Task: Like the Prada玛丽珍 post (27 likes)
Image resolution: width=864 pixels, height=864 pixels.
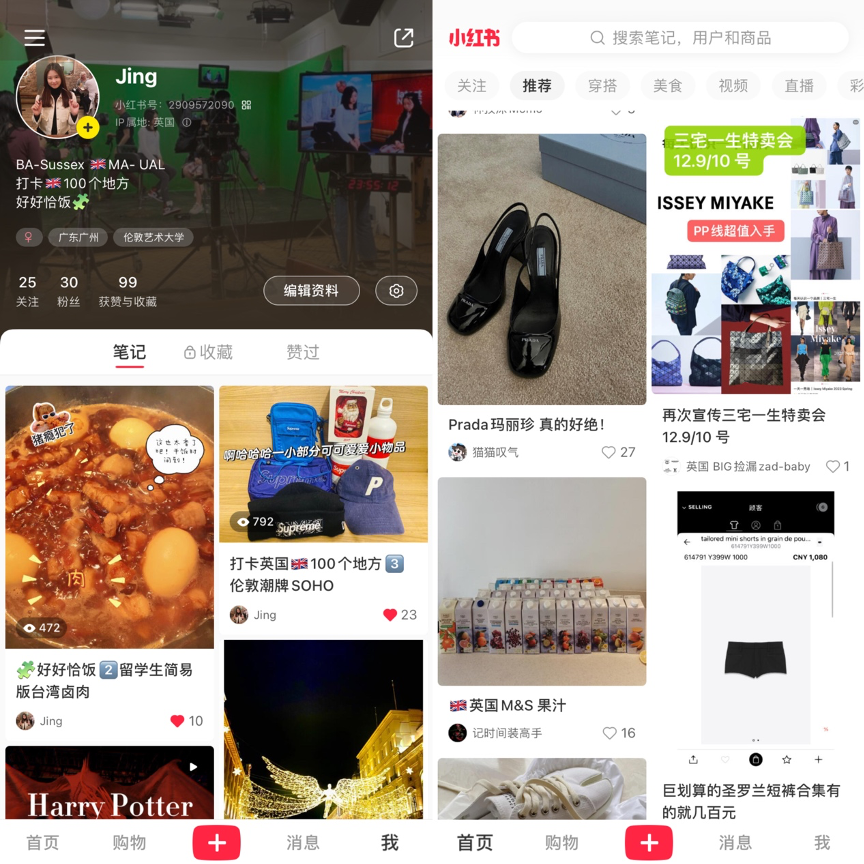Action: click(x=608, y=452)
